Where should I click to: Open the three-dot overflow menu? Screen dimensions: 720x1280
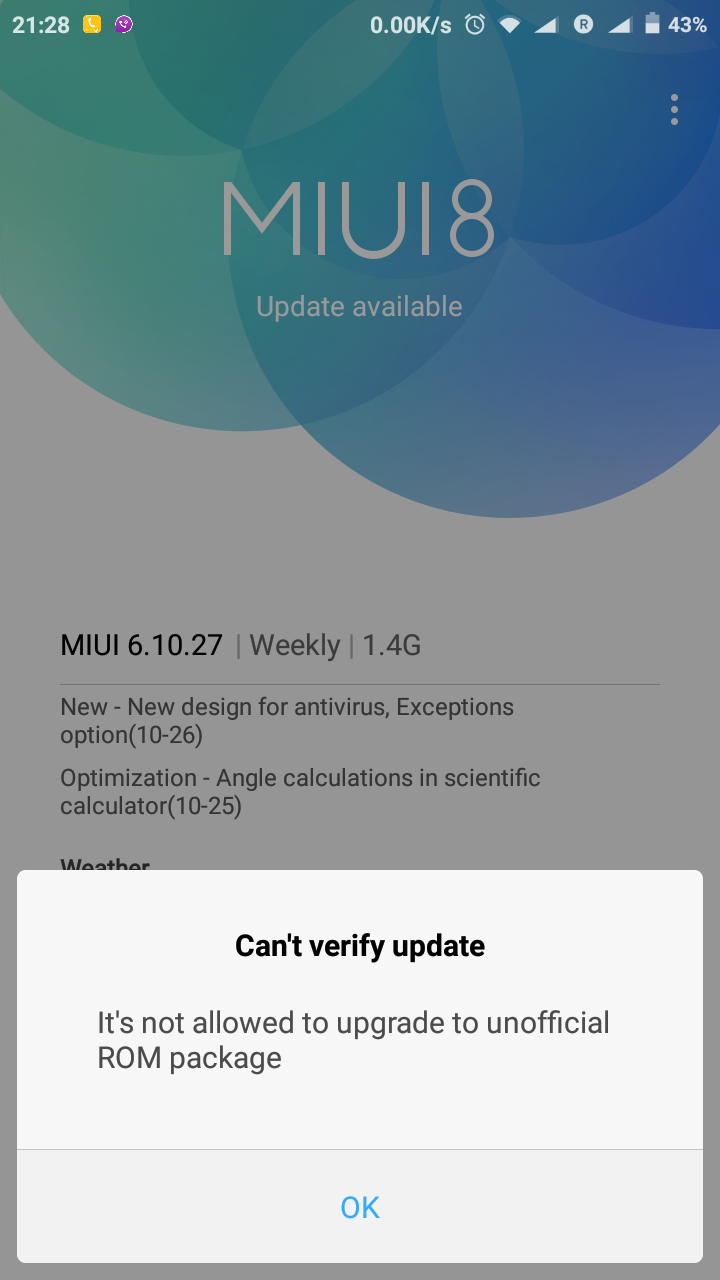(675, 110)
